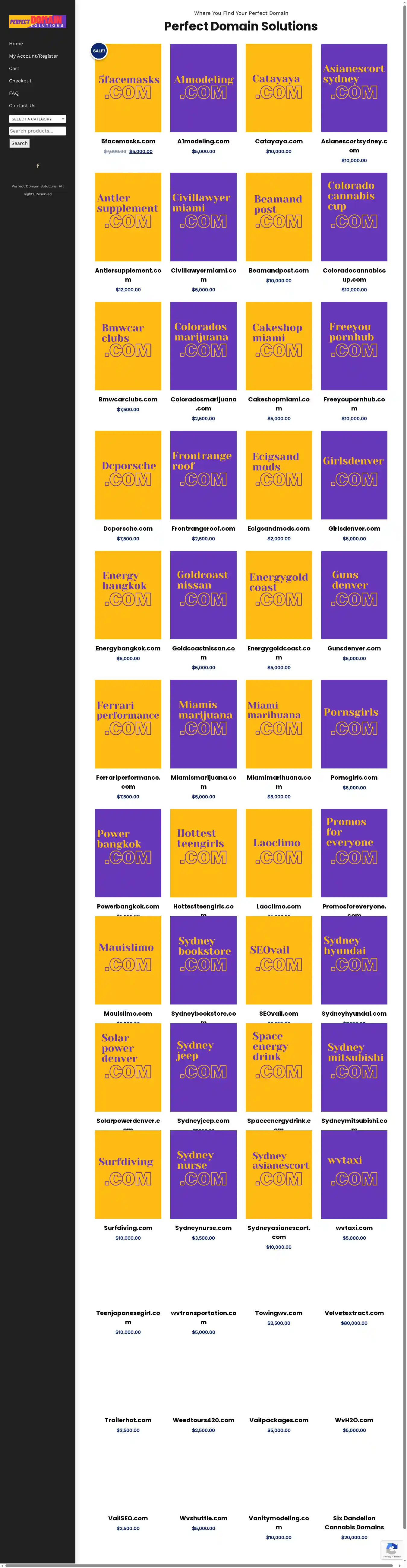View Gunsdenver.com product
Screen dimensions: 407x1568
354,595
